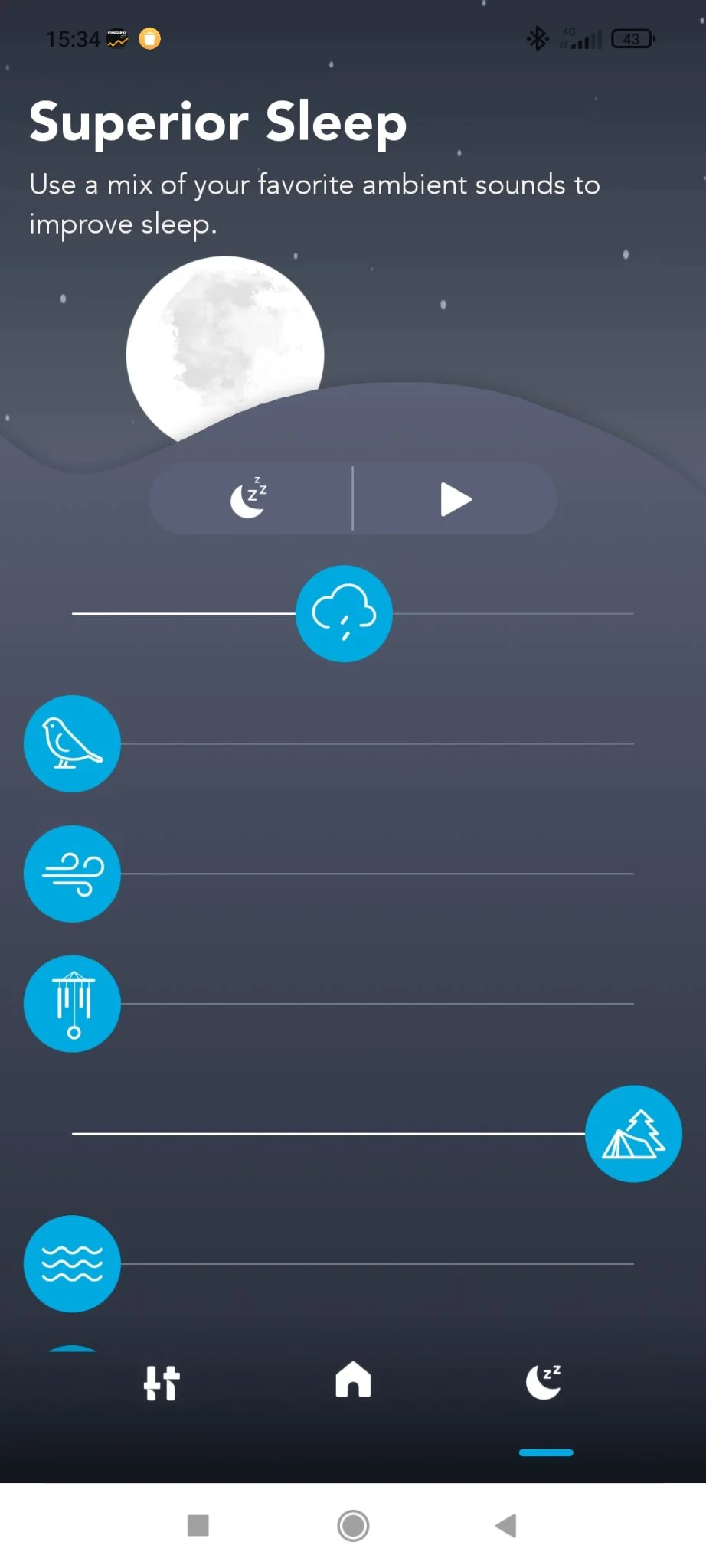This screenshot has height=1568, width=706.
Task: Select the sleep tab in bottom bar
Action: click(x=544, y=1382)
